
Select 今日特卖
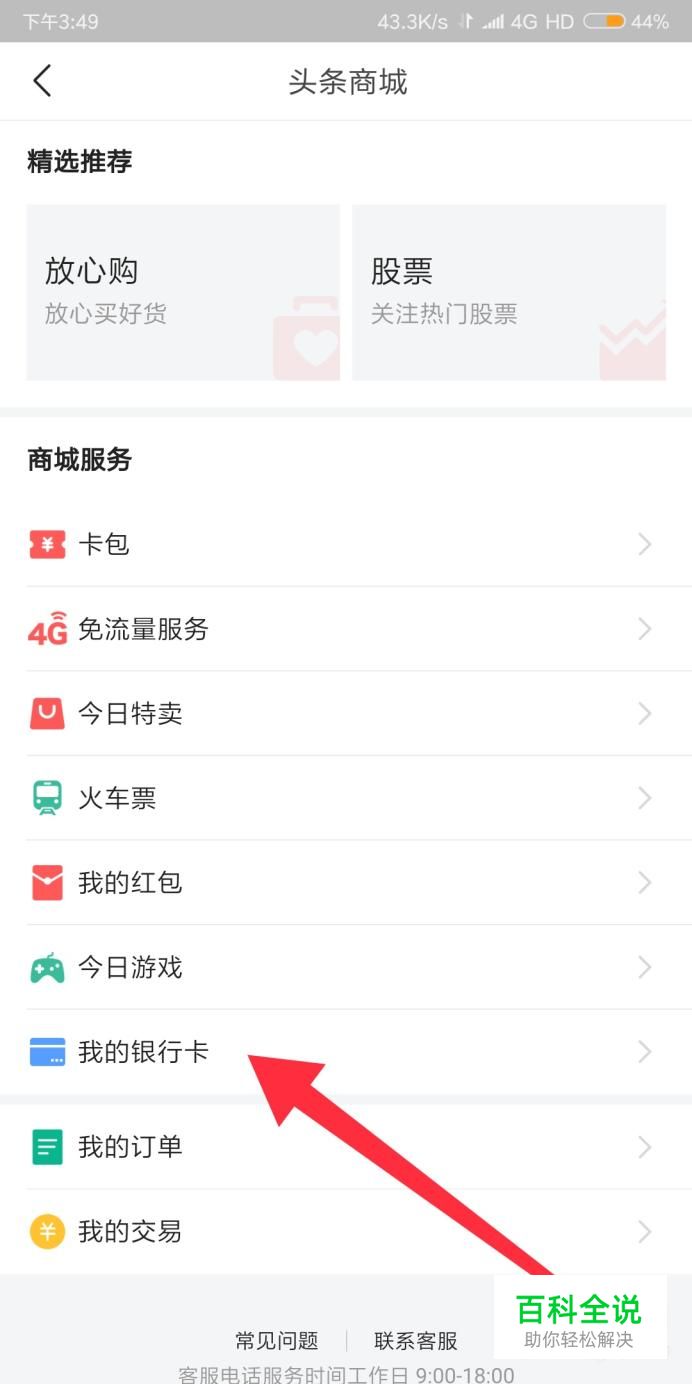point(346,714)
